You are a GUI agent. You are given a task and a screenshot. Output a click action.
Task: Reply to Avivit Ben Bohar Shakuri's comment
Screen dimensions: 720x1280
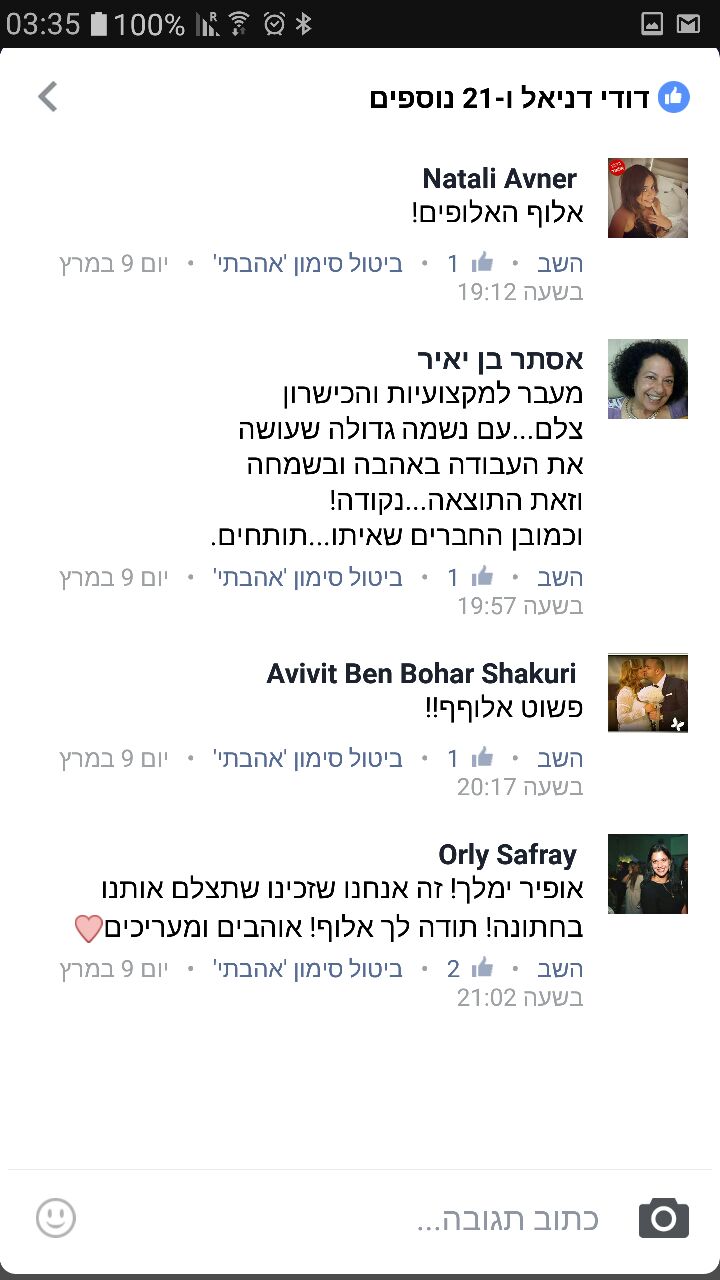tap(560, 758)
